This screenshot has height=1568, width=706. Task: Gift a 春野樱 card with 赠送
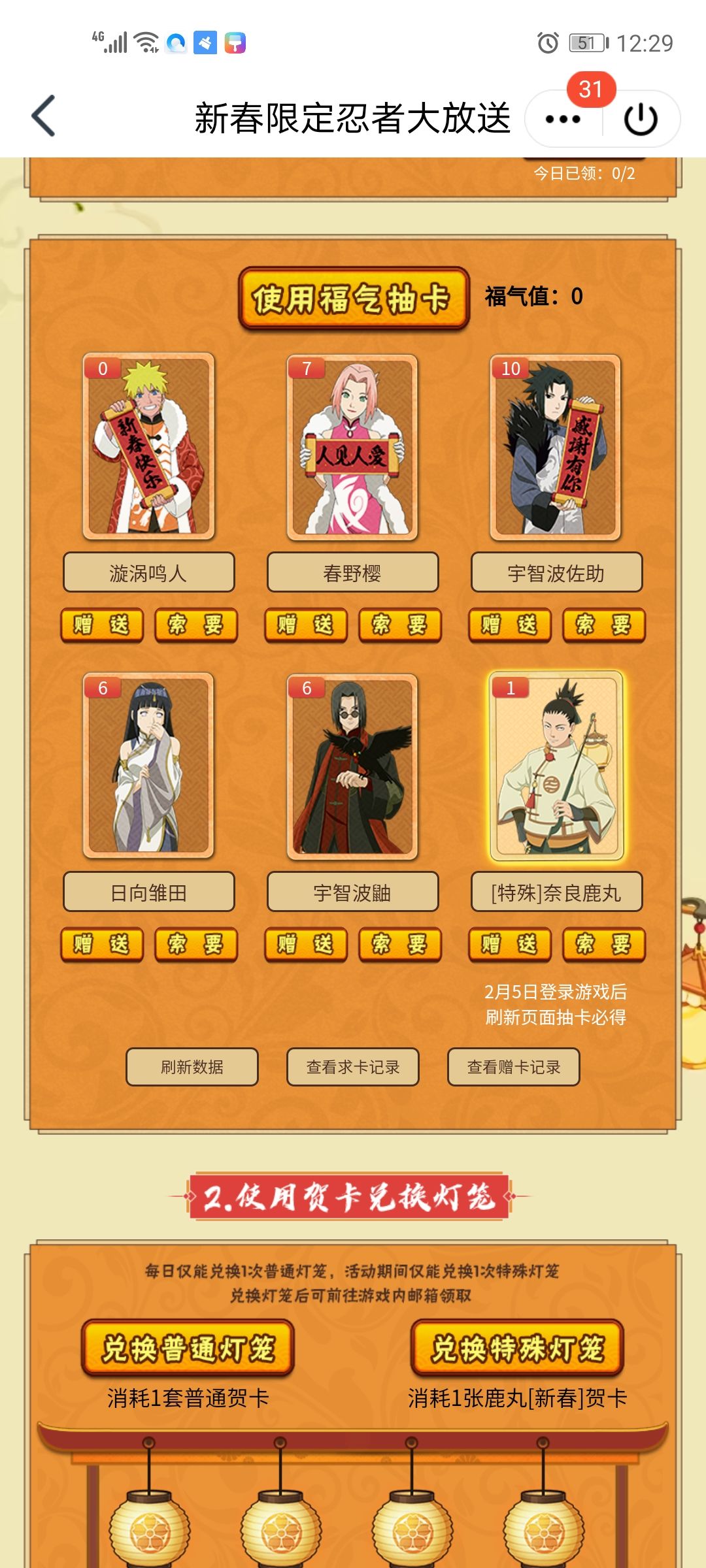306,625
